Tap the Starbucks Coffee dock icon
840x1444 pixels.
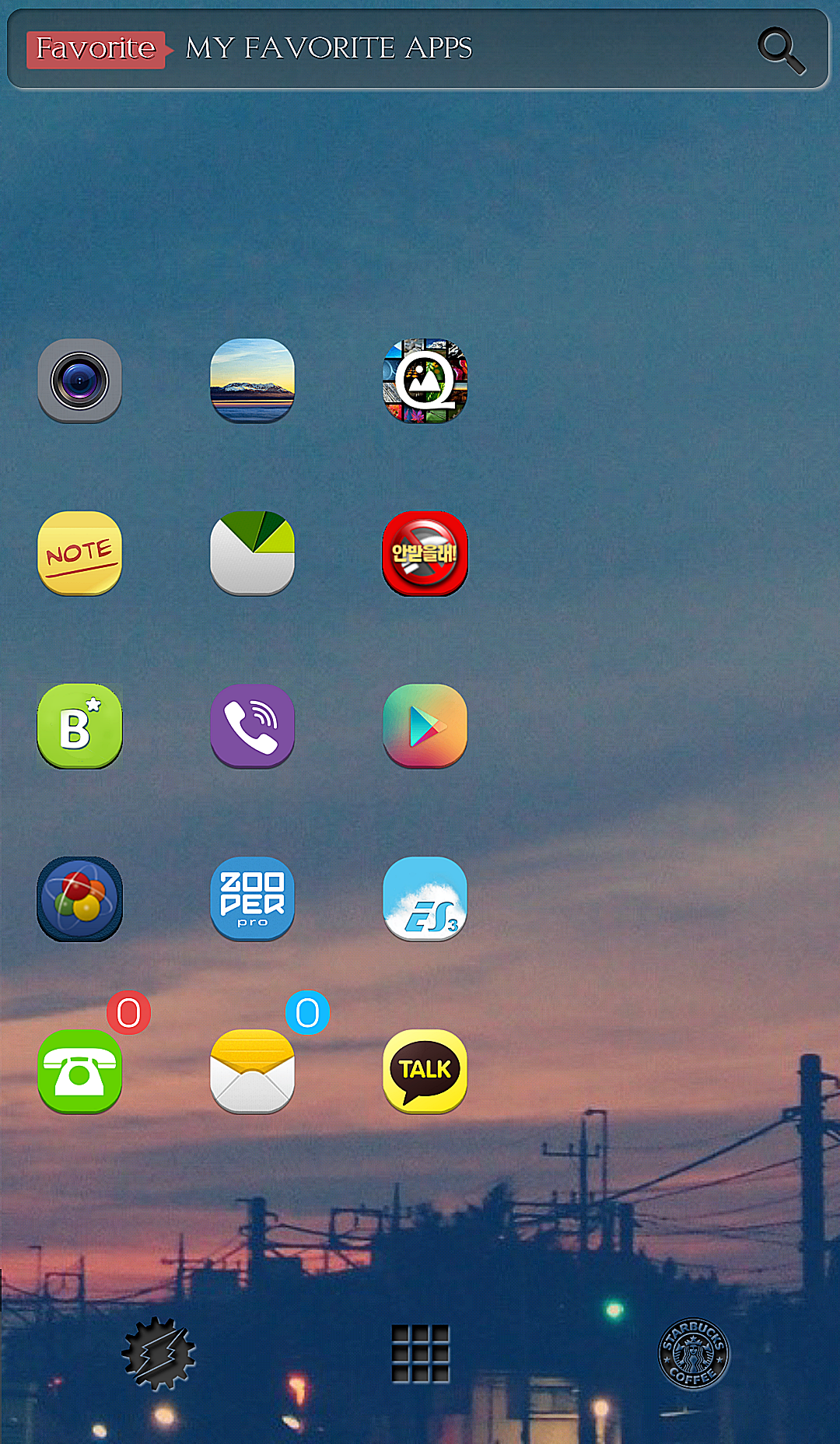coord(693,1354)
